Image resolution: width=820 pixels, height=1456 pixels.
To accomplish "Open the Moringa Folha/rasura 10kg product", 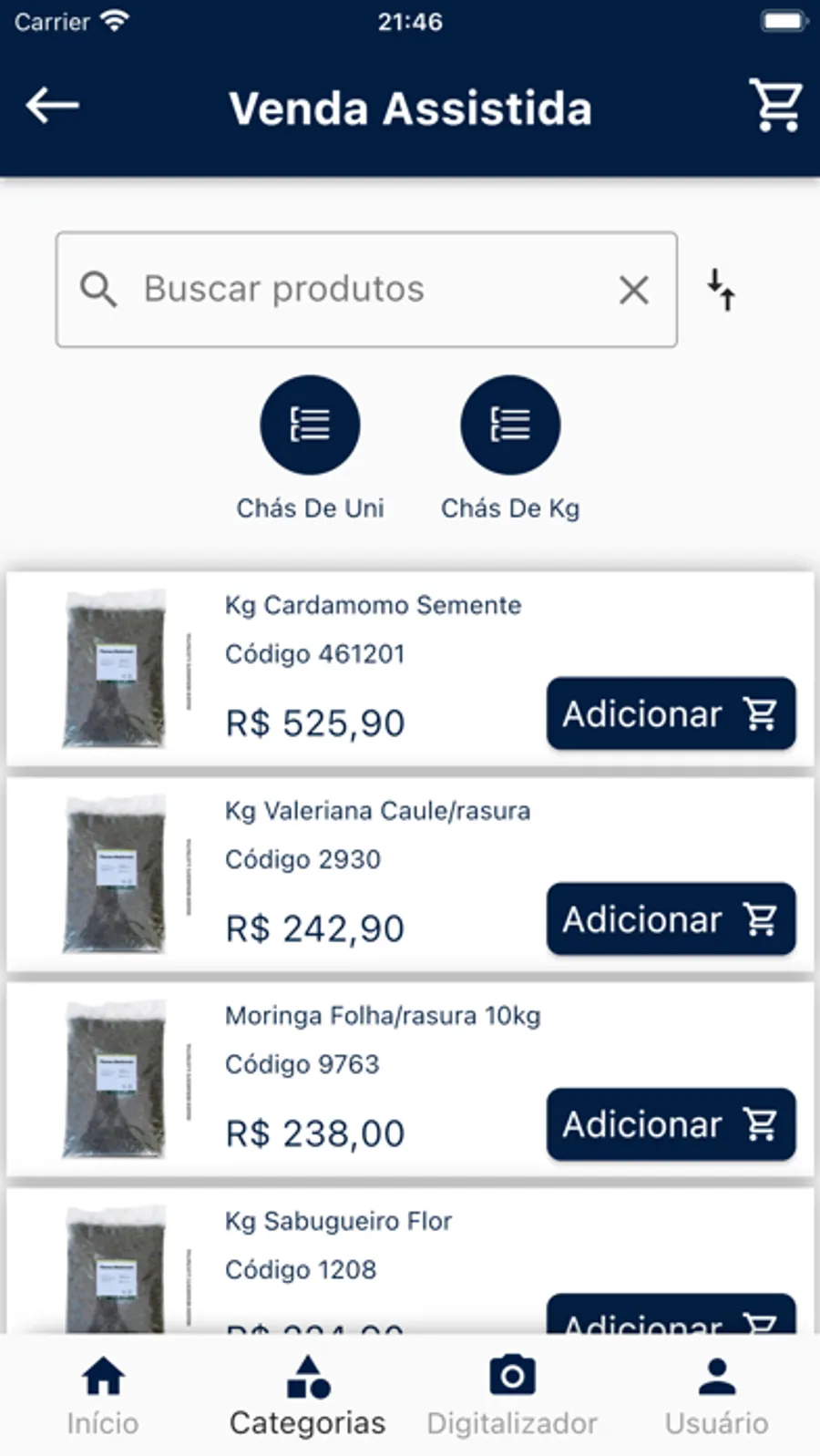I will (x=382, y=1016).
